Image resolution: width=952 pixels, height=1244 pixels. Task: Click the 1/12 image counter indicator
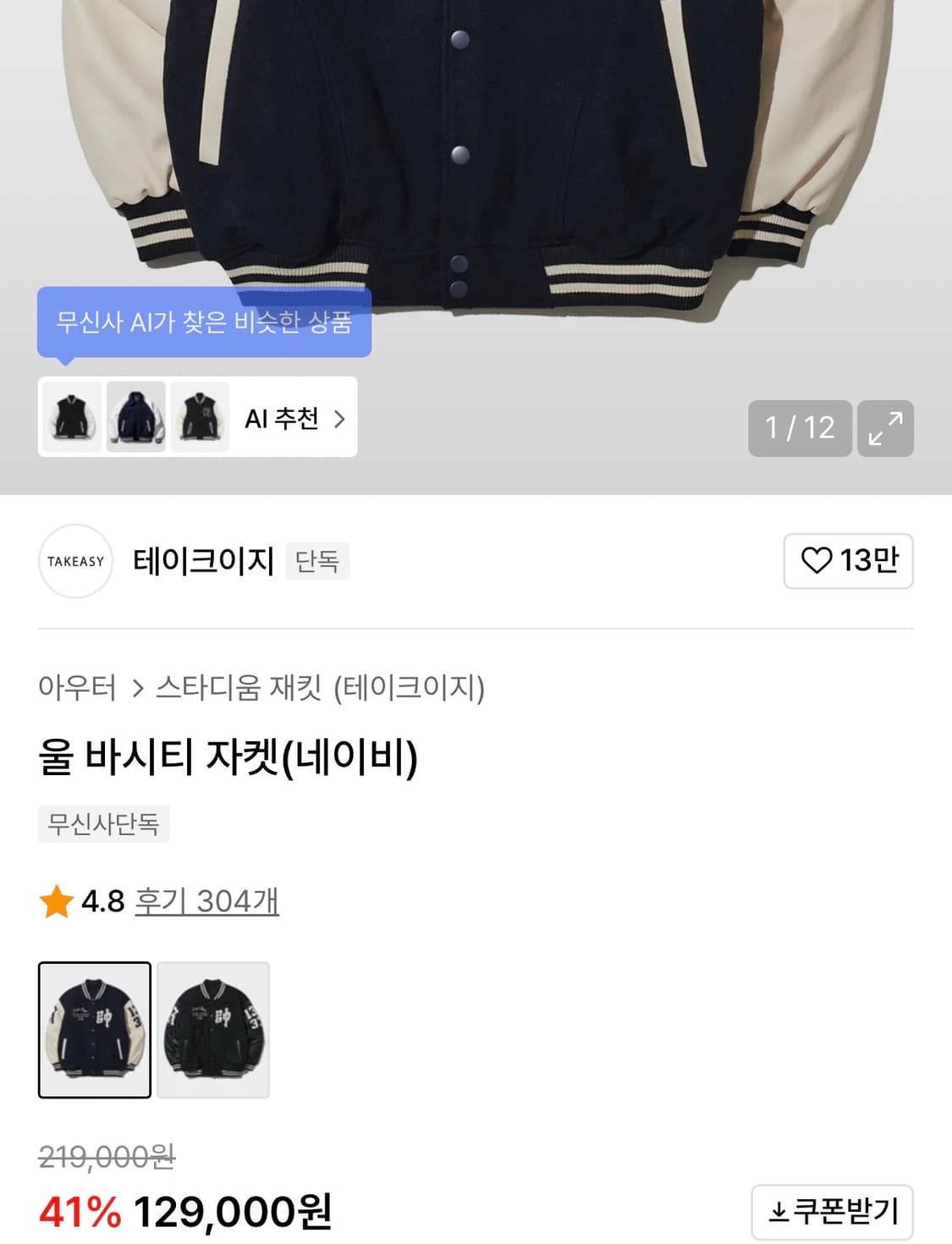pyautogui.click(x=799, y=429)
